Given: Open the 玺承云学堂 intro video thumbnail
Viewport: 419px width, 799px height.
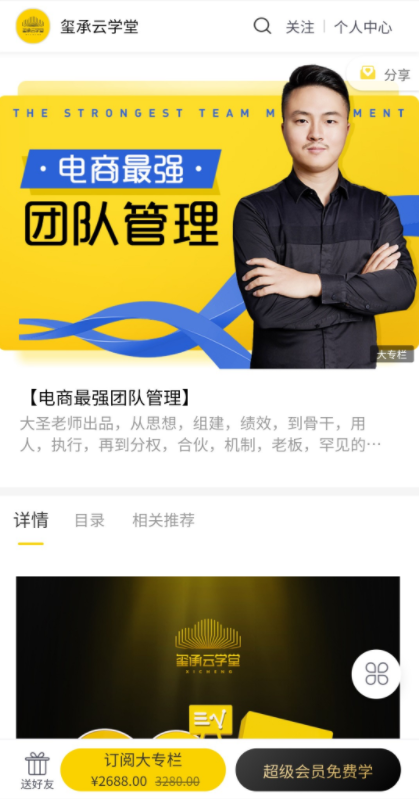Looking at the screenshot, I should click(x=208, y=658).
